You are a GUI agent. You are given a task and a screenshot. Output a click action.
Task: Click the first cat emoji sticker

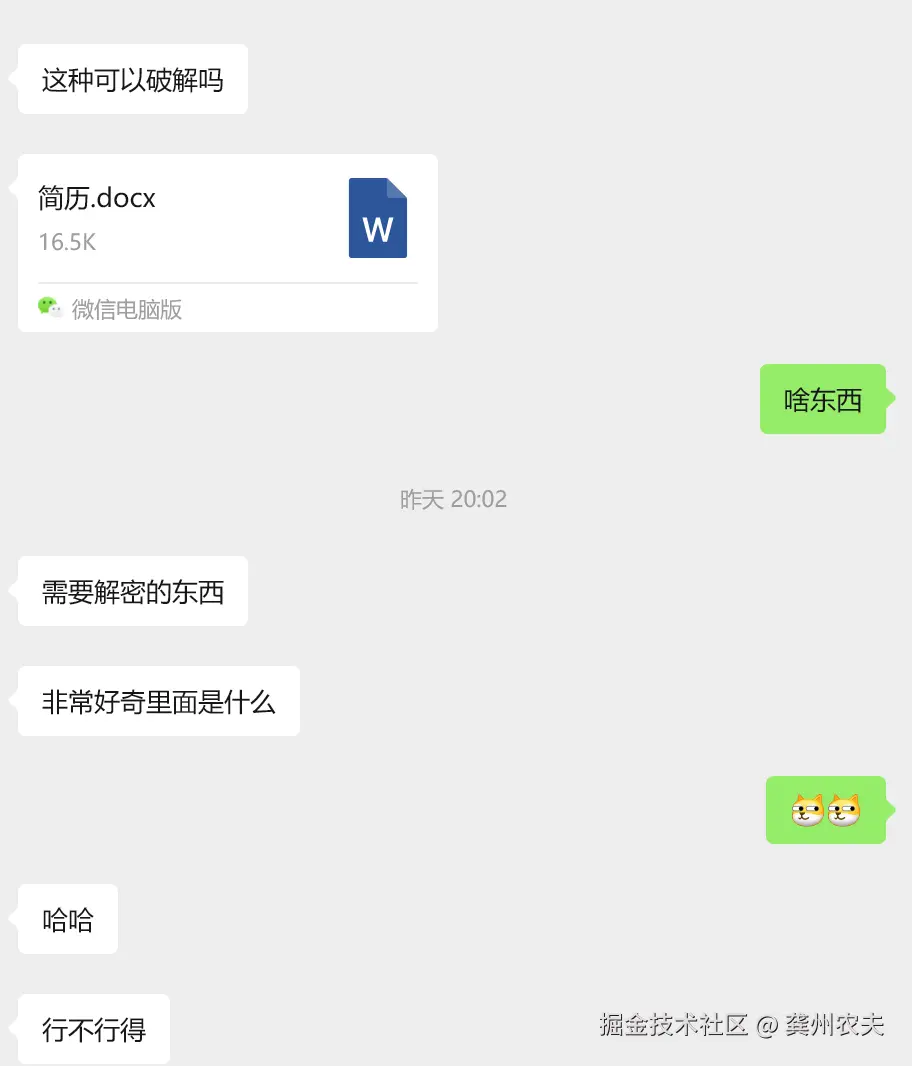808,809
